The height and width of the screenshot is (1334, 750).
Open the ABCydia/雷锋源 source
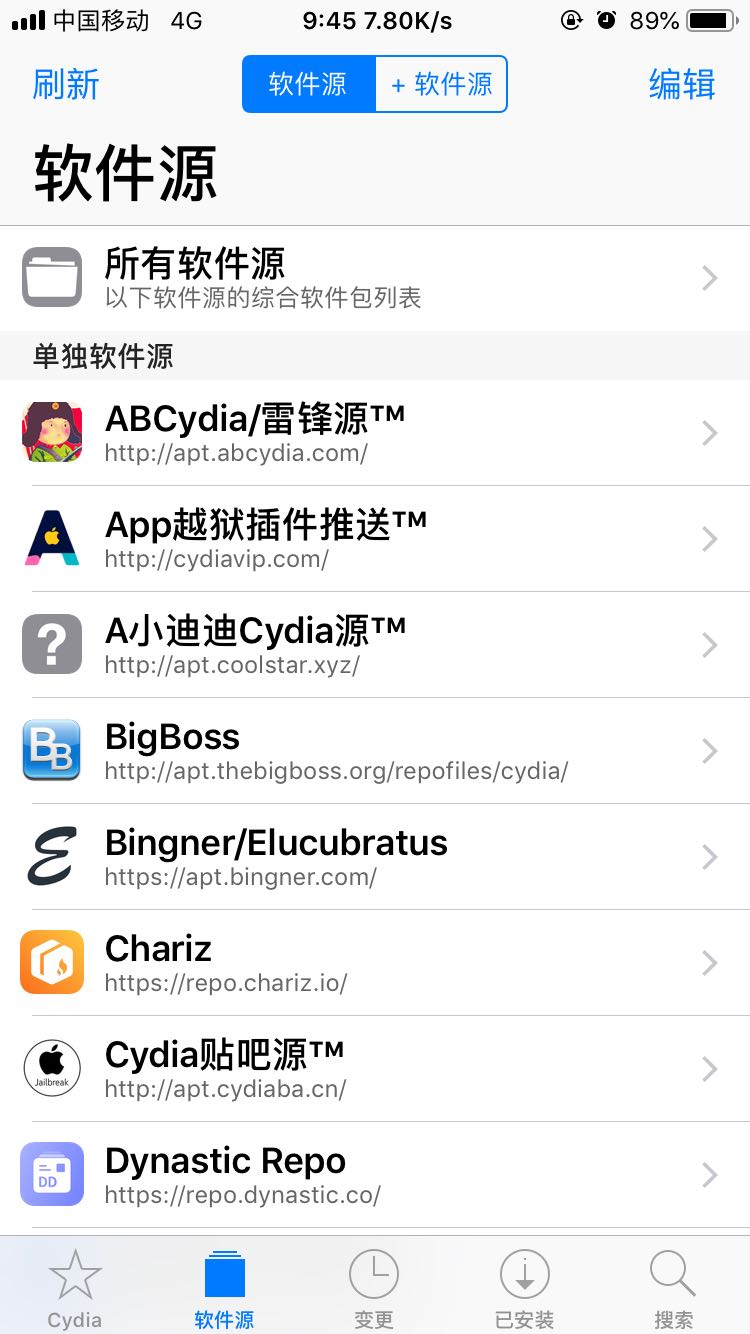[375, 433]
